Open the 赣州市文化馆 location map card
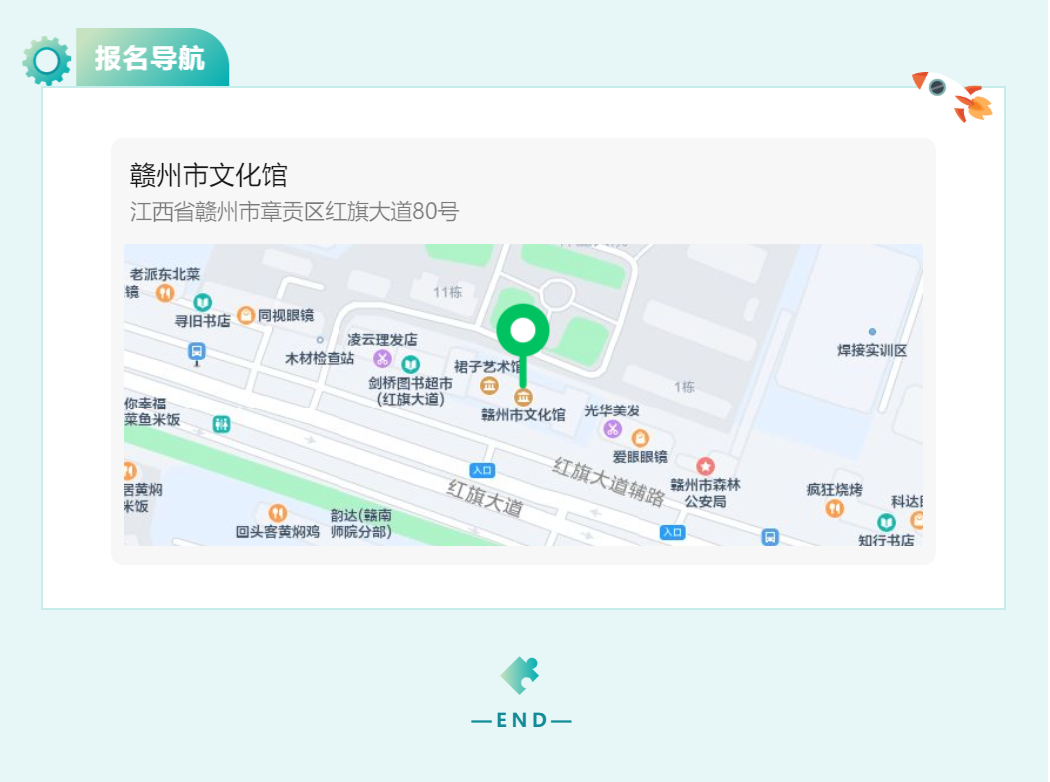 523,351
